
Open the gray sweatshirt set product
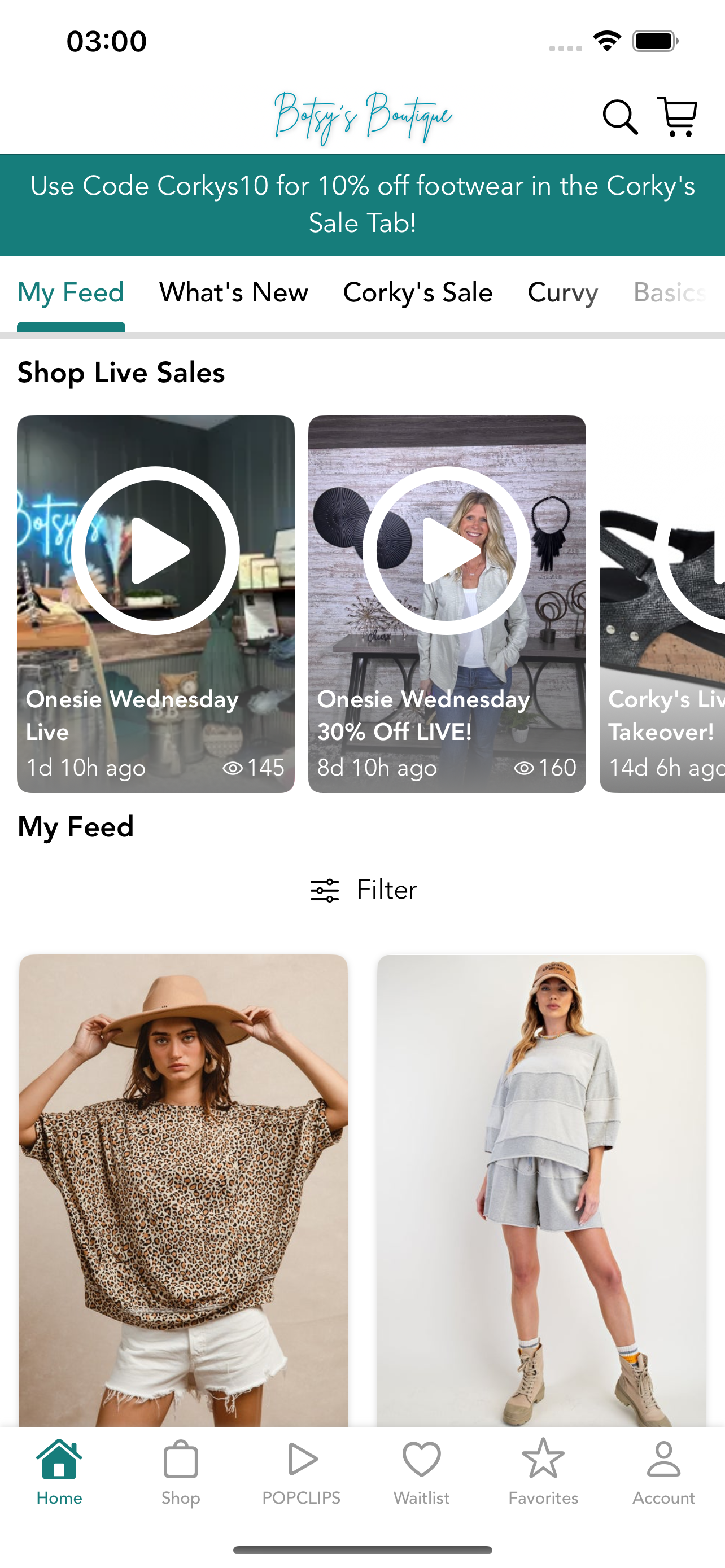[x=541, y=1190]
